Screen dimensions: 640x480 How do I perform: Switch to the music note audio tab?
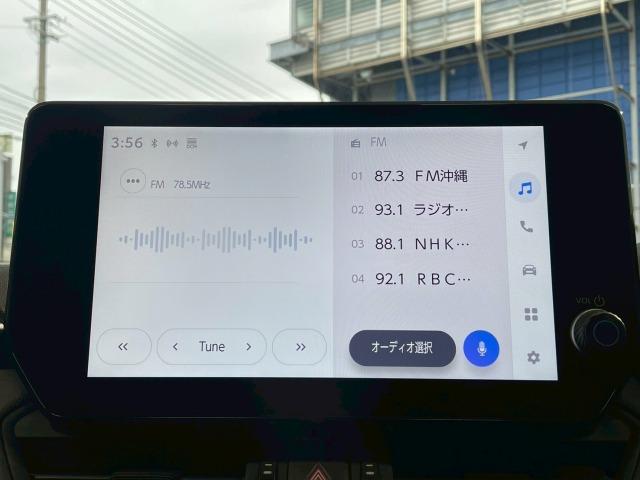(525, 188)
